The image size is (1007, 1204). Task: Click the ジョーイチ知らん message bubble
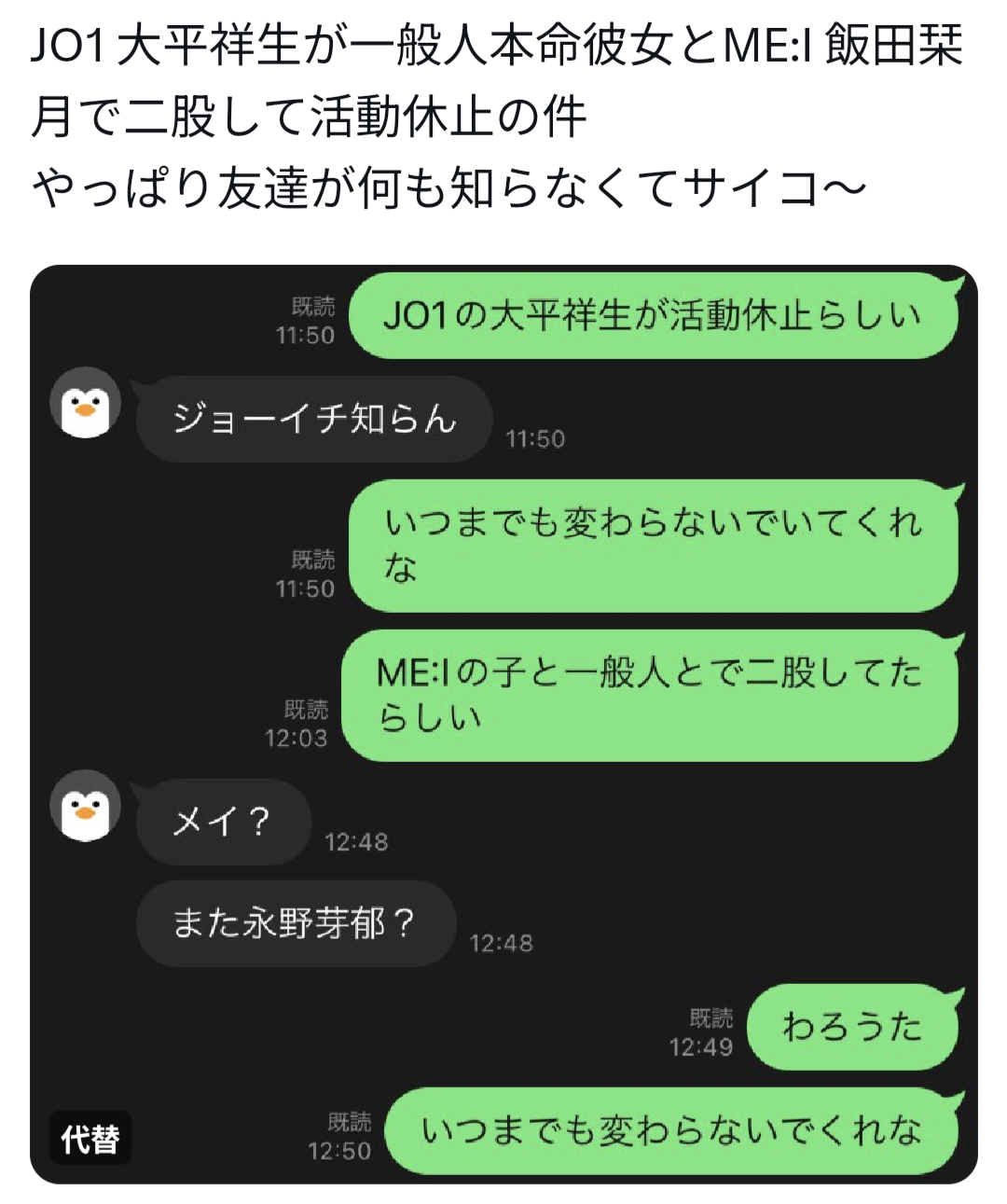coord(312,420)
